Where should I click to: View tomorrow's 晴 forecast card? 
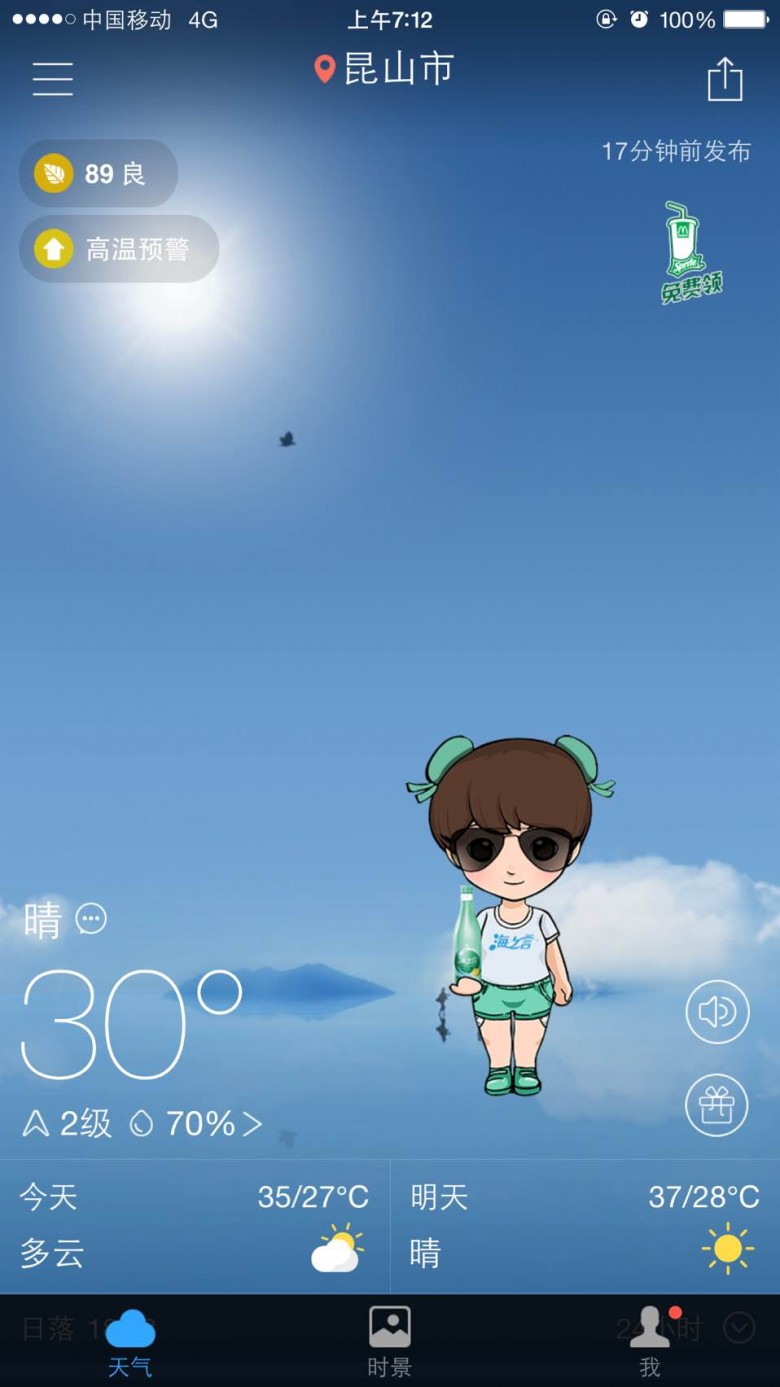coord(585,1226)
